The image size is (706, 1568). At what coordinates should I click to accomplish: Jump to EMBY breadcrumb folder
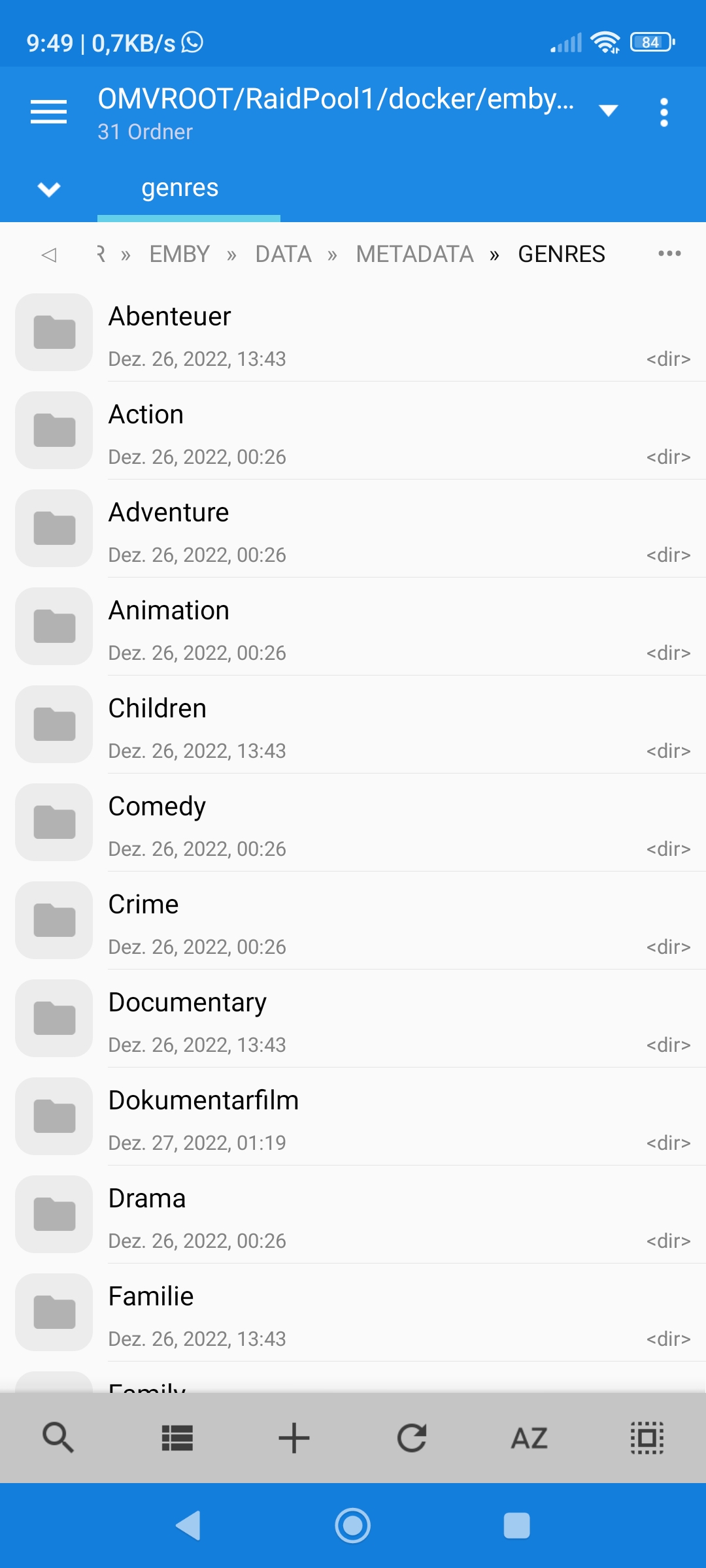pyautogui.click(x=179, y=253)
